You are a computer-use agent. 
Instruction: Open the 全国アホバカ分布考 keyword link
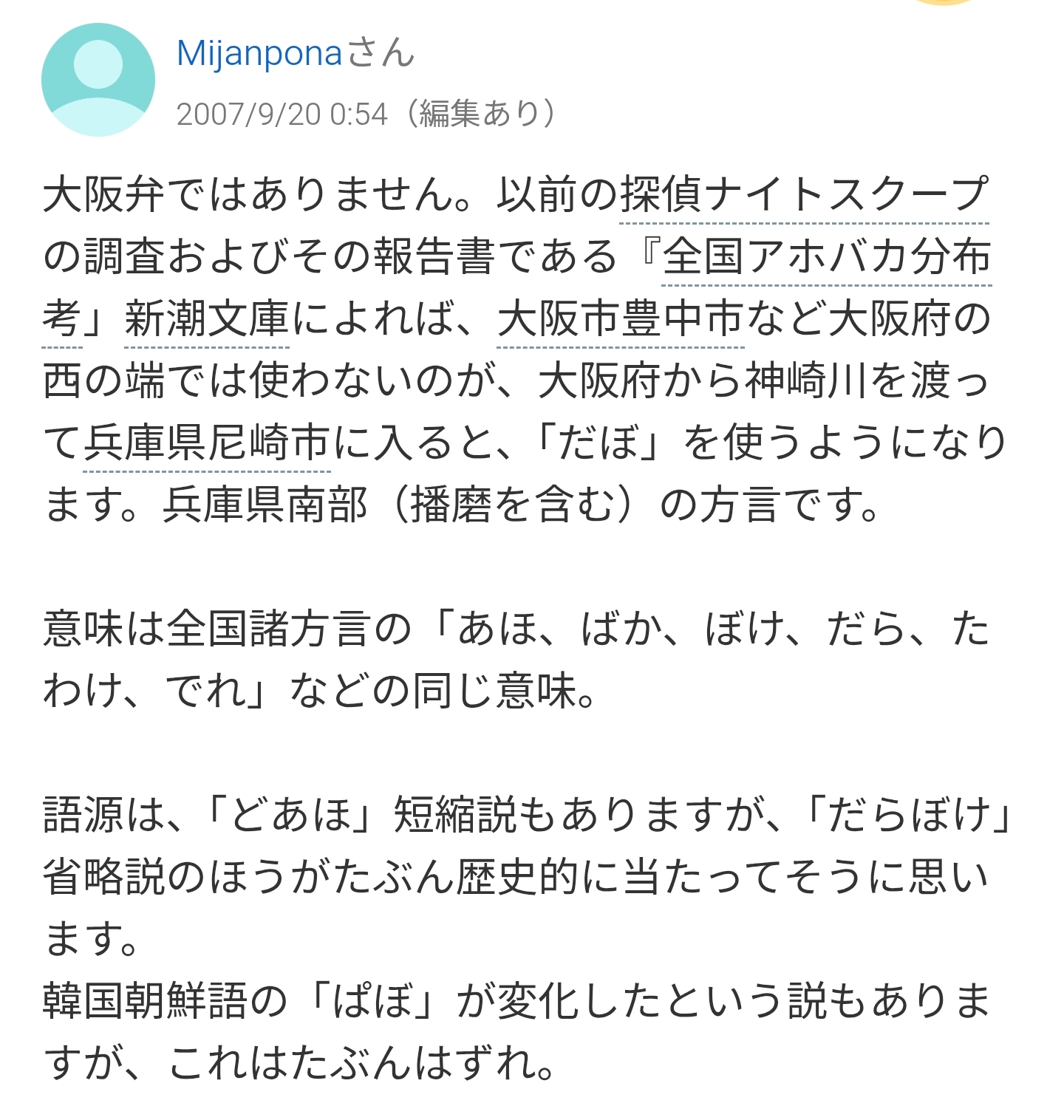[x=826, y=257]
